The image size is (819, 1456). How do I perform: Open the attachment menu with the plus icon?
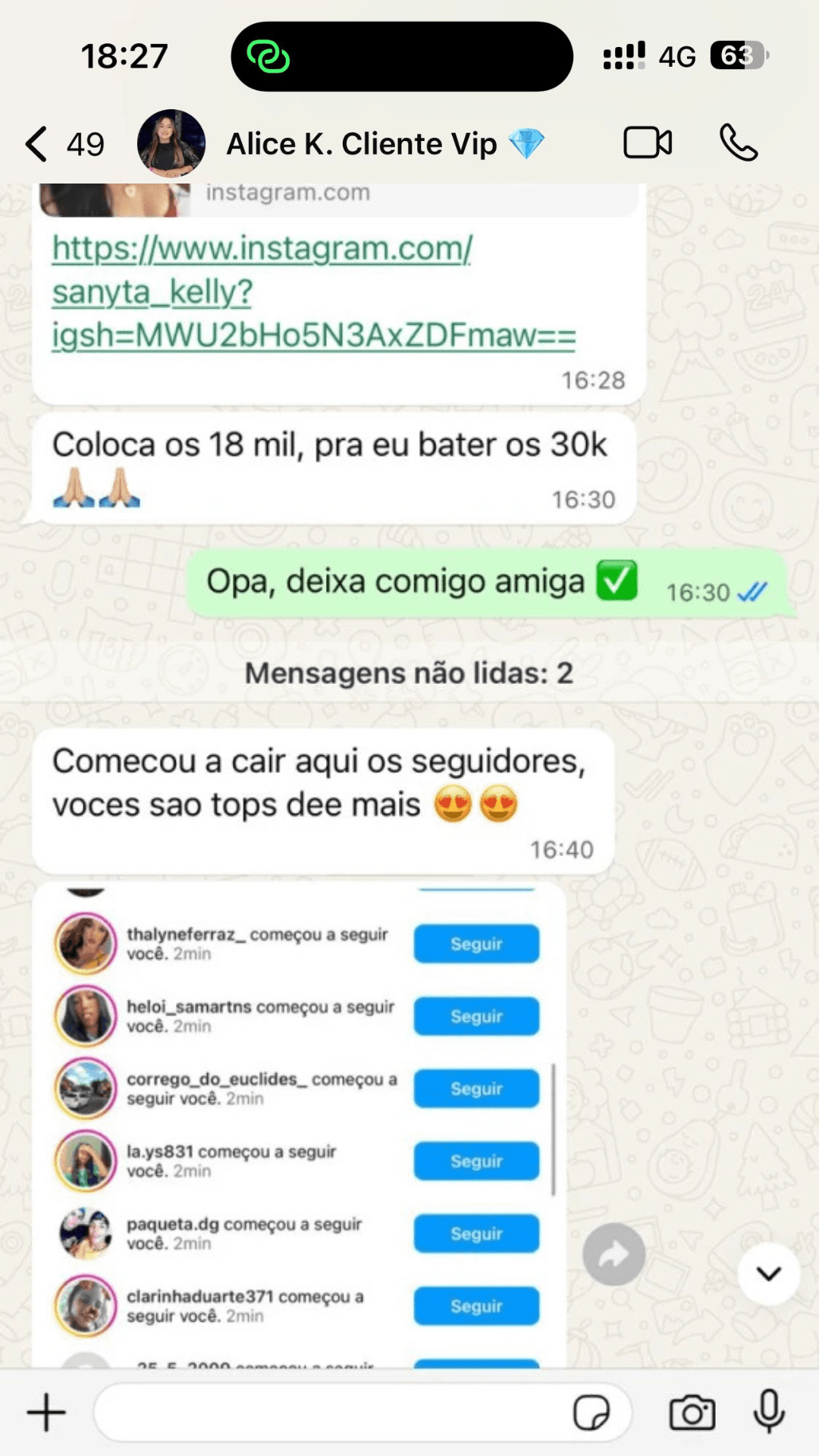47,1412
